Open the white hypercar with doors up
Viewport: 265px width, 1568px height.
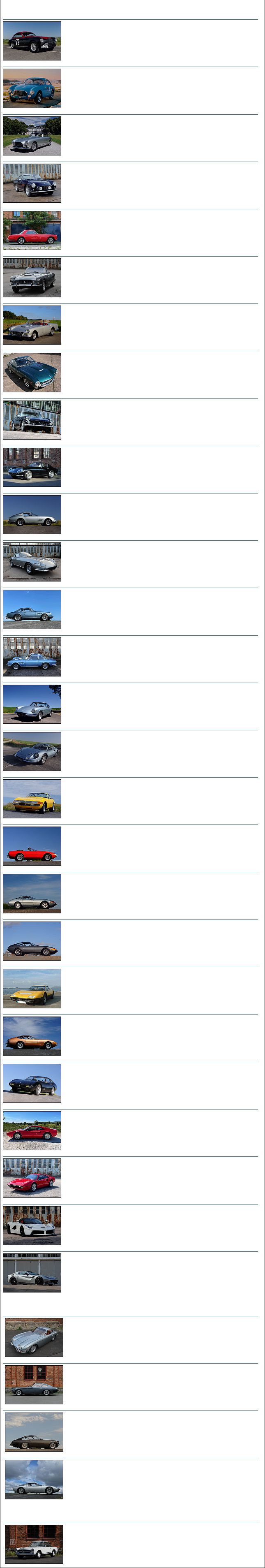pos(32,1225)
